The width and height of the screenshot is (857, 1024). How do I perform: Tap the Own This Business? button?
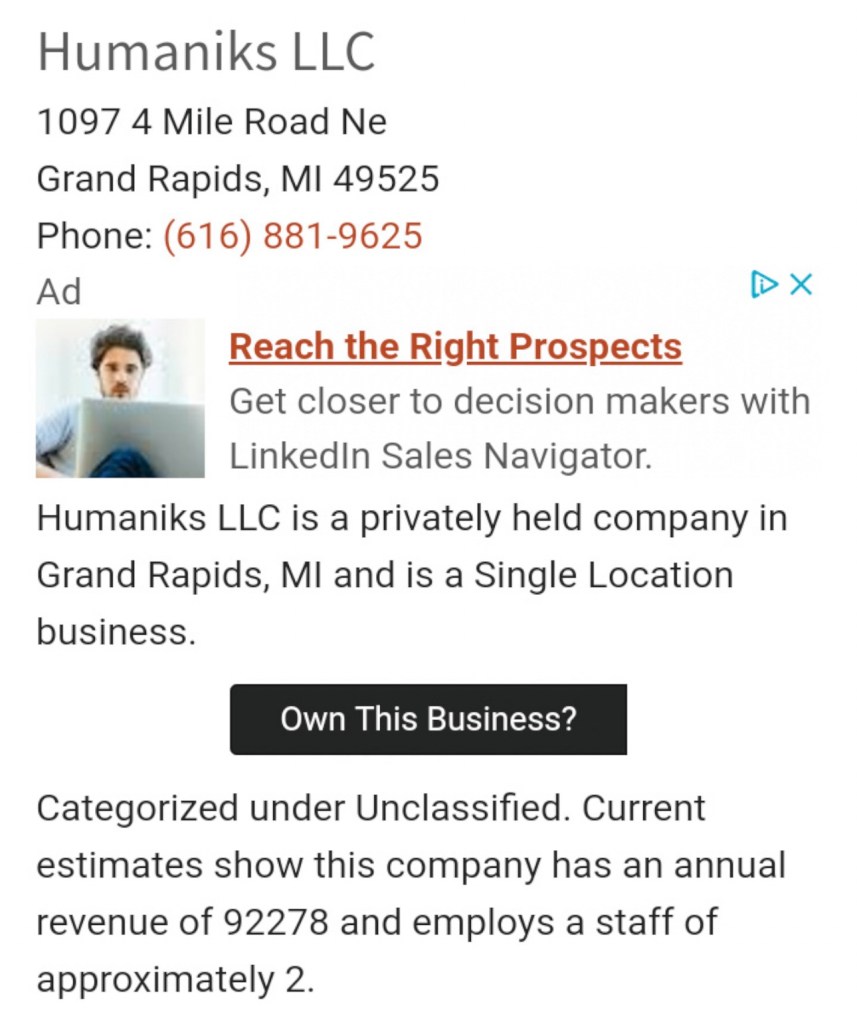pyautogui.click(x=428, y=719)
